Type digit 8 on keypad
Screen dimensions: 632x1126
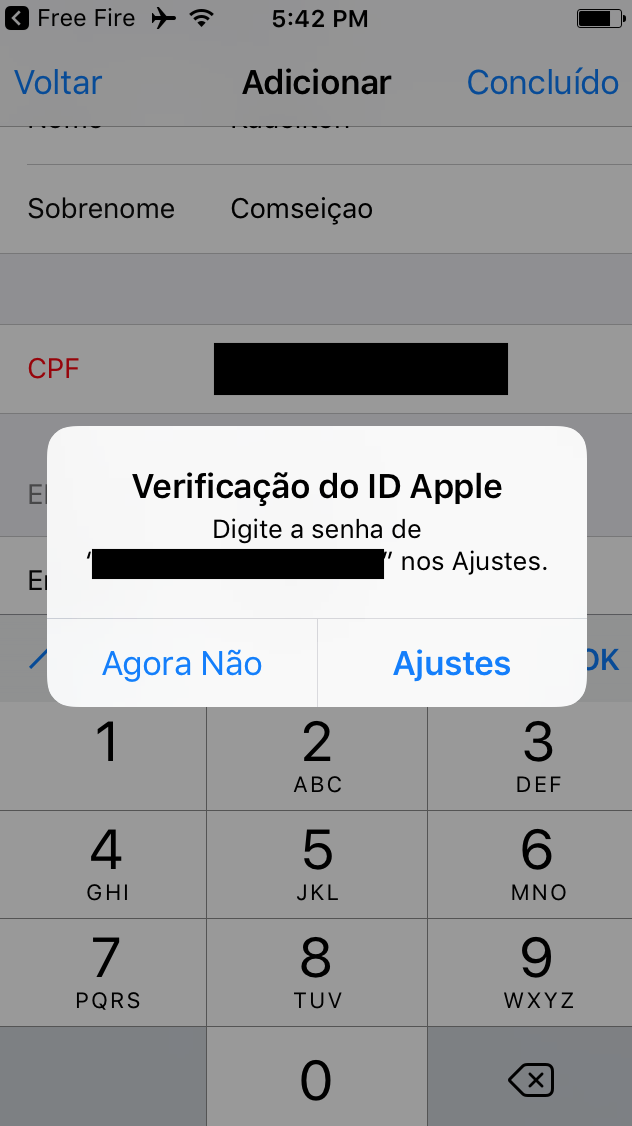coord(317,972)
